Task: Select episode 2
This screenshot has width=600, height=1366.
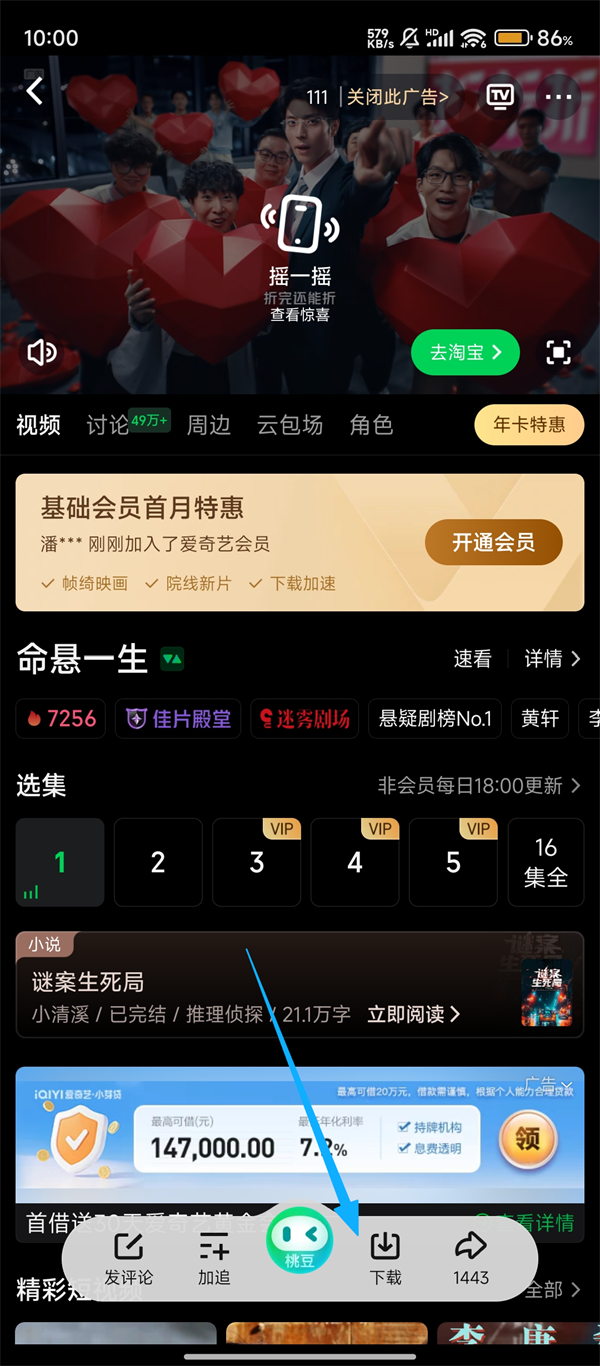Action: click(x=158, y=862)
